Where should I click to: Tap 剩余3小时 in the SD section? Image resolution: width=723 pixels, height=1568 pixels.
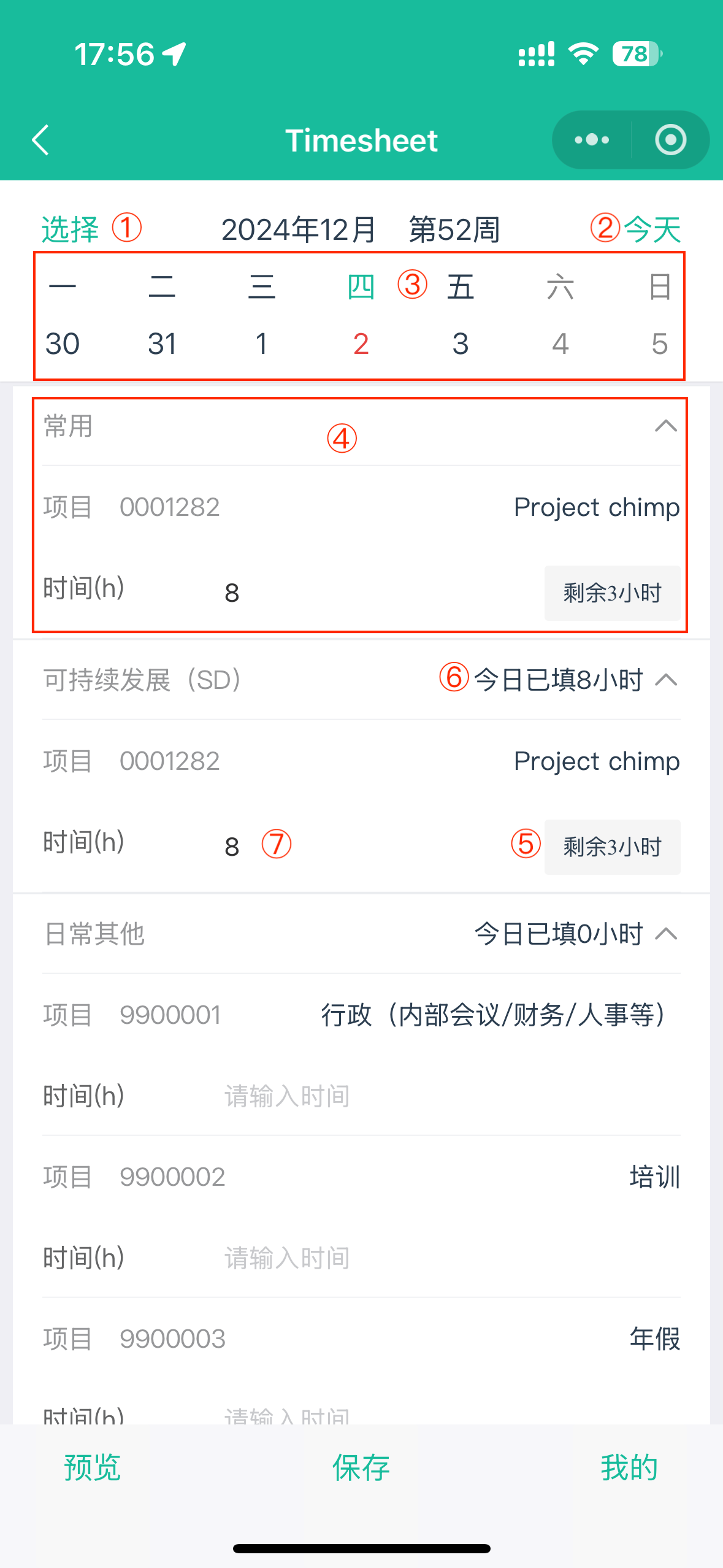(612, 847)
